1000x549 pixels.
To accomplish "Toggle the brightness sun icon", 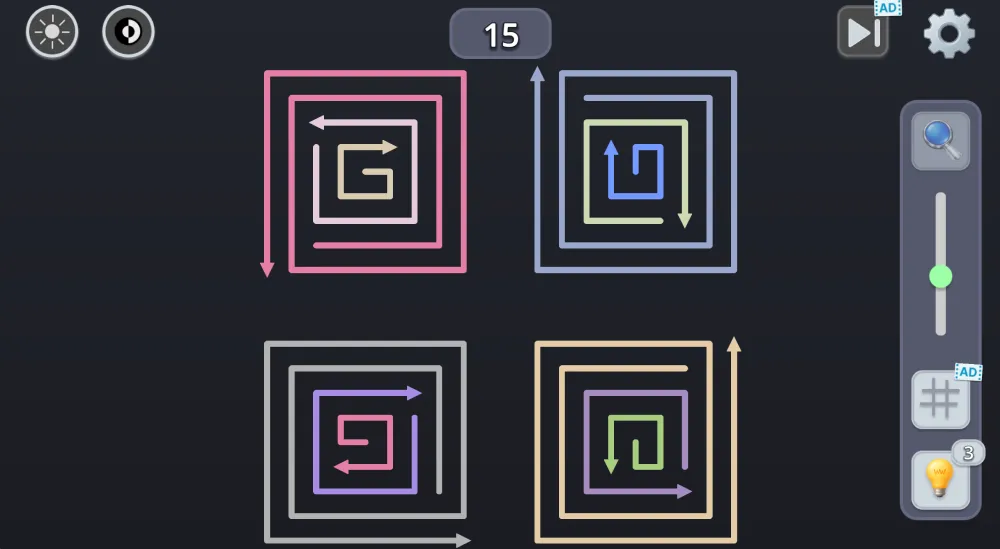I will tap(52, 32).
